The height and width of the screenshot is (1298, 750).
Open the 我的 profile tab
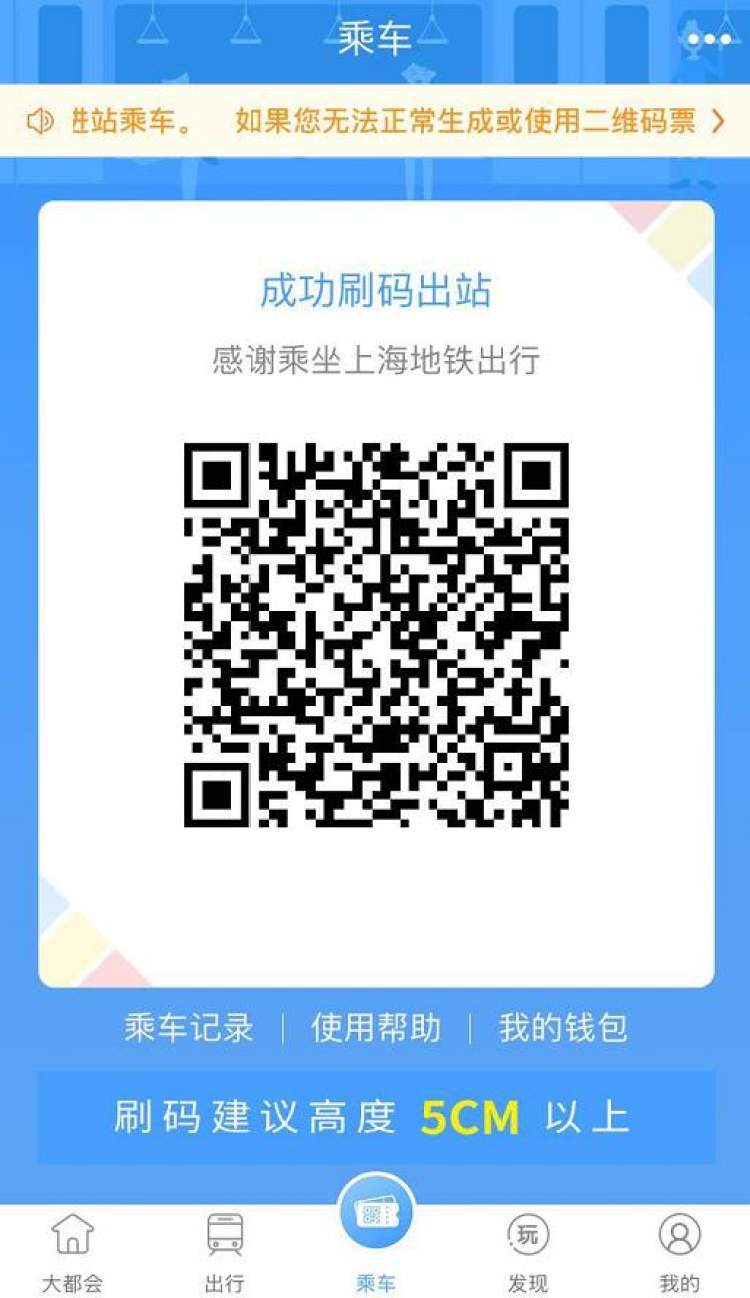pyautogui.click(x=679, y=1252)
